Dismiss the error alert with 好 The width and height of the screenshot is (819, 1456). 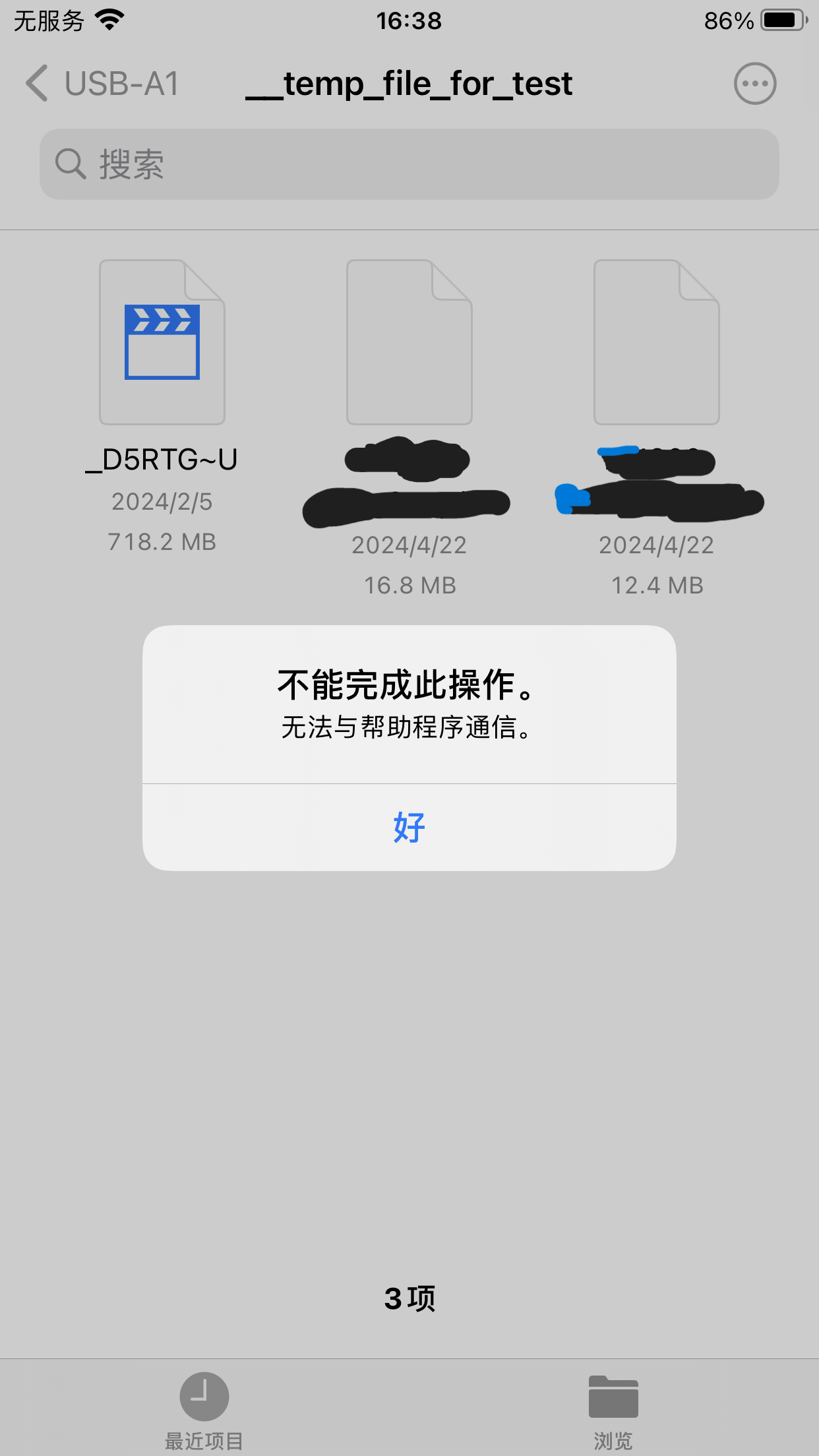pos(409,827)
